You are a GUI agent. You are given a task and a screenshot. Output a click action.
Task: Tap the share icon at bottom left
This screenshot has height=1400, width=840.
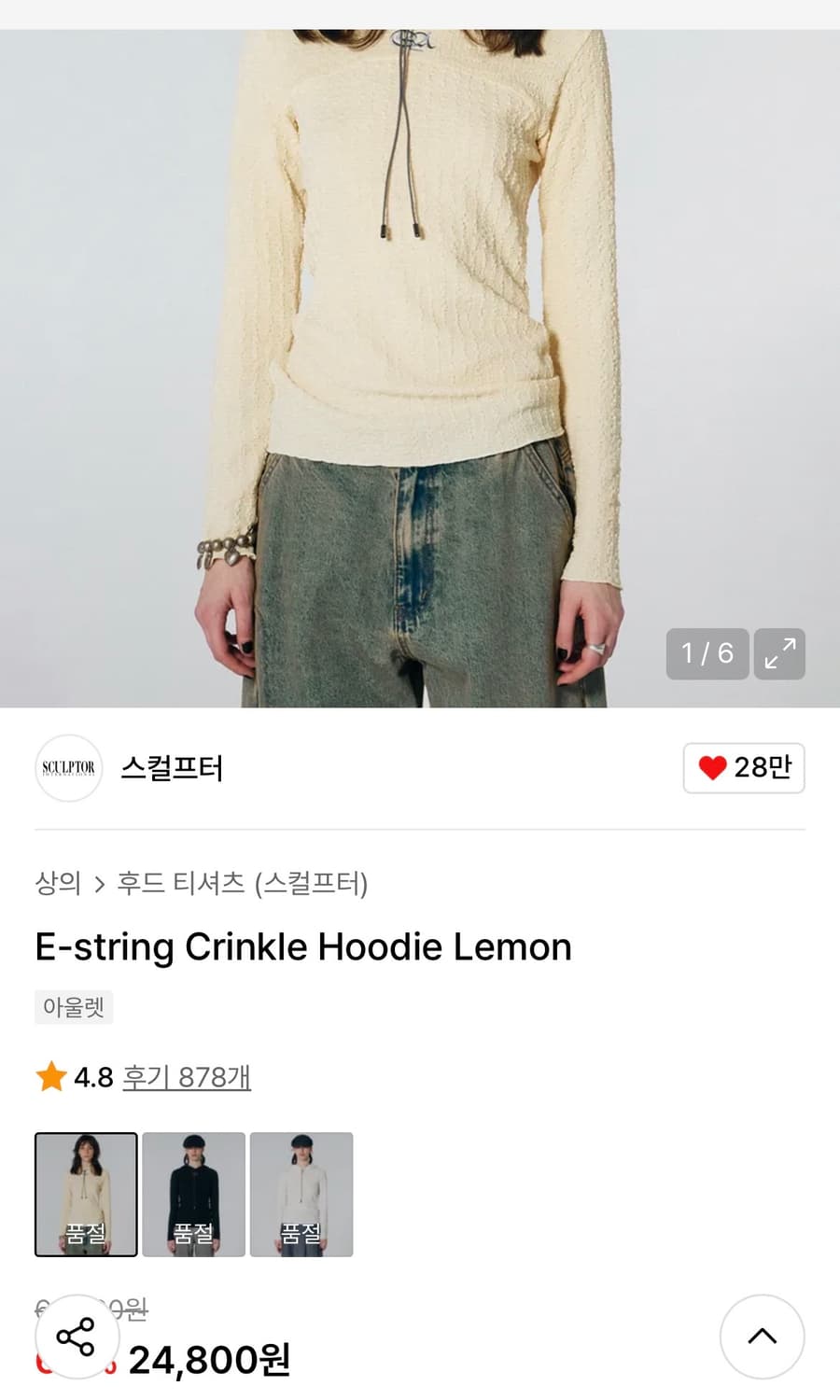[x=77, y=1337]
